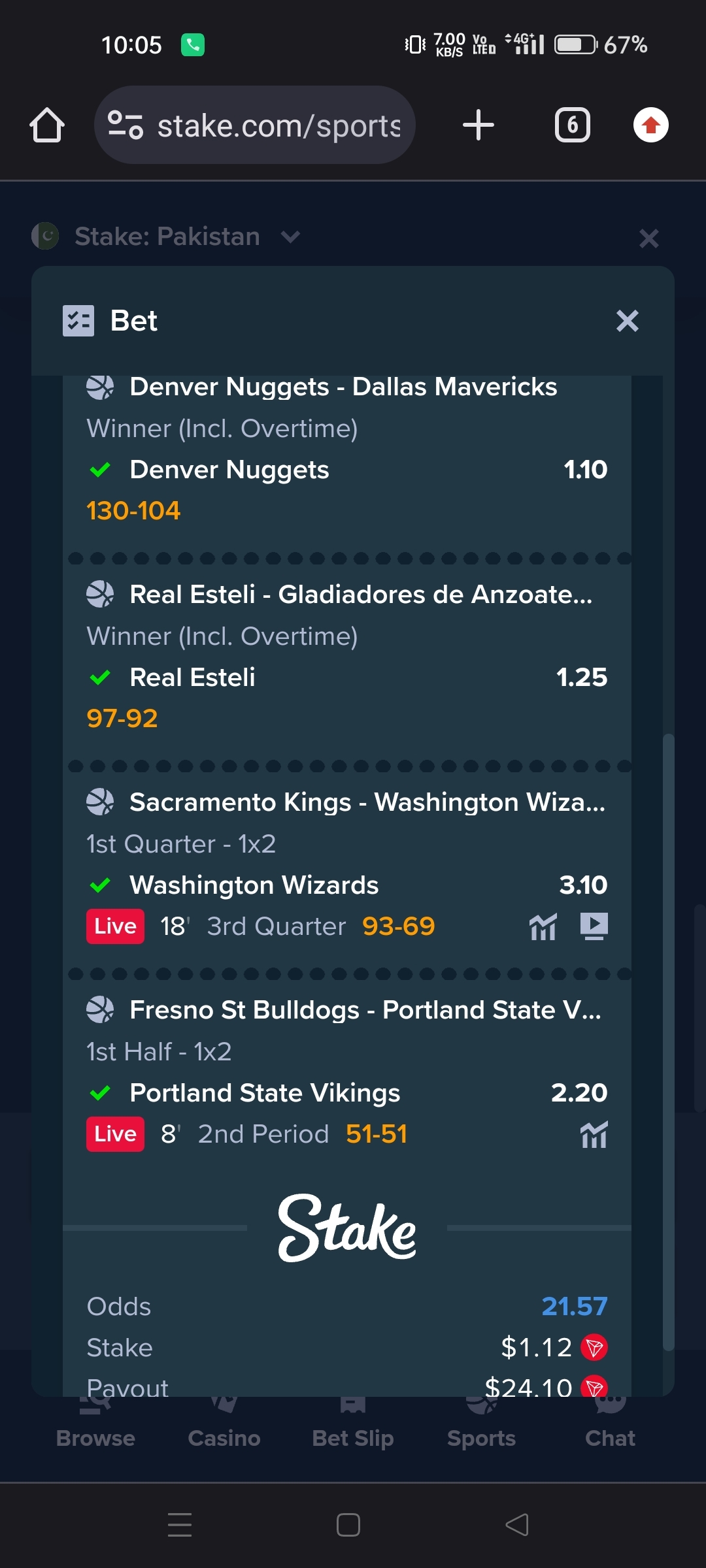The image size is (706, 1568).
Task: Show recent apps from the navigation bar
Action: 180,1525
